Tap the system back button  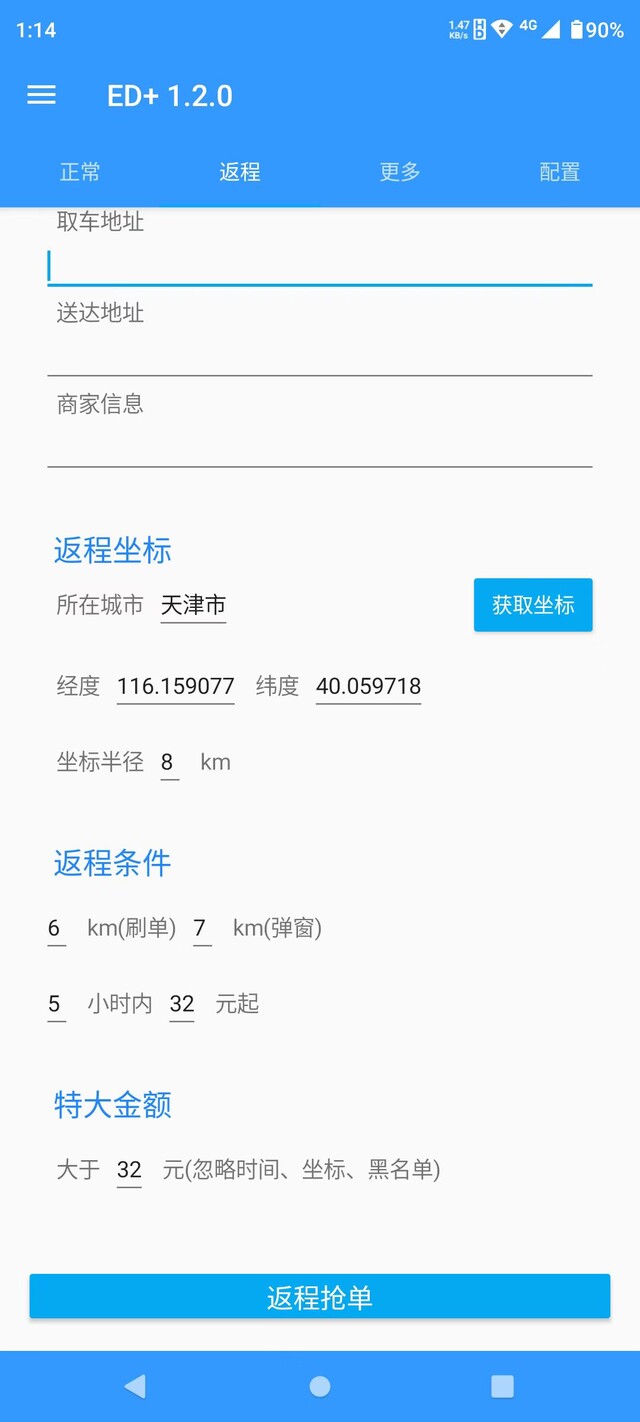(135, 1386)
